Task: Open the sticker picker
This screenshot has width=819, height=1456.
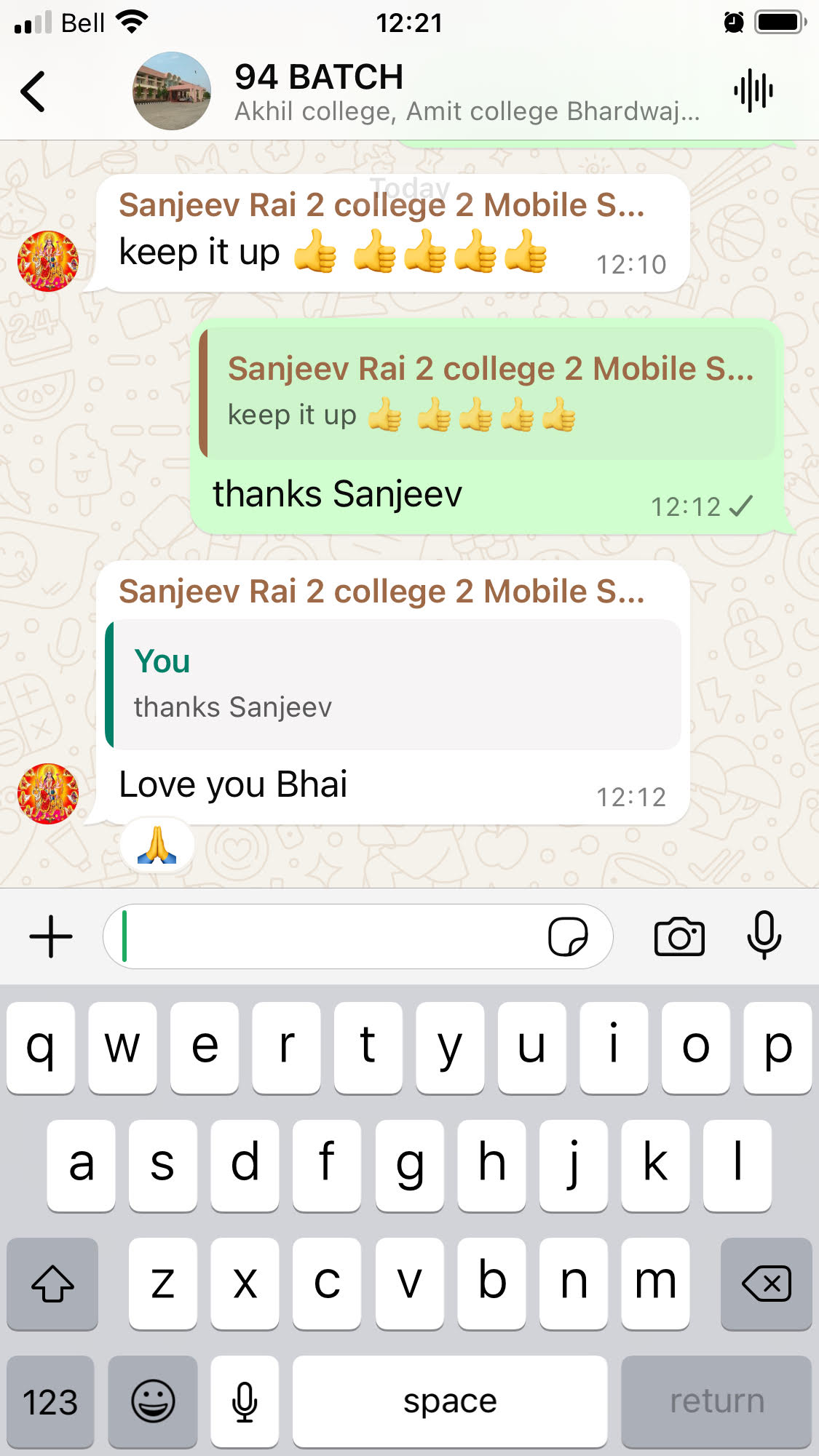Action: click(x=568, y=936)
